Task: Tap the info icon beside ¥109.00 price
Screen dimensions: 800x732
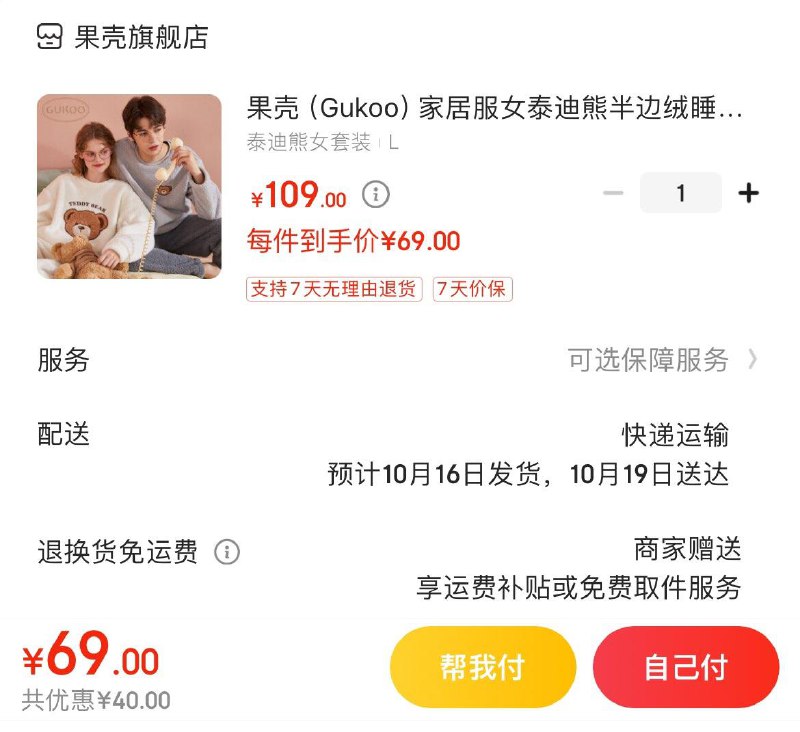Action: [x=376, y=194]
